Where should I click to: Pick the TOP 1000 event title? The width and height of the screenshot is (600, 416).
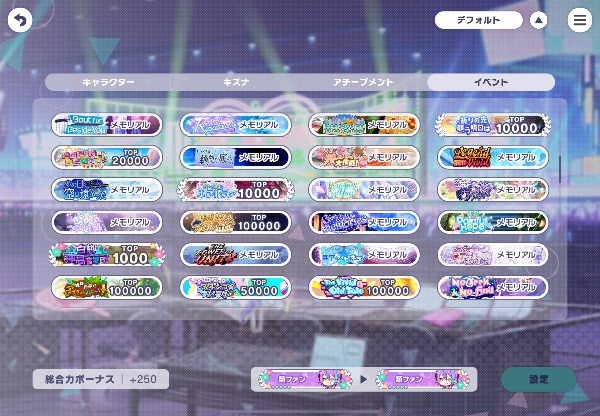click(107, 254)
